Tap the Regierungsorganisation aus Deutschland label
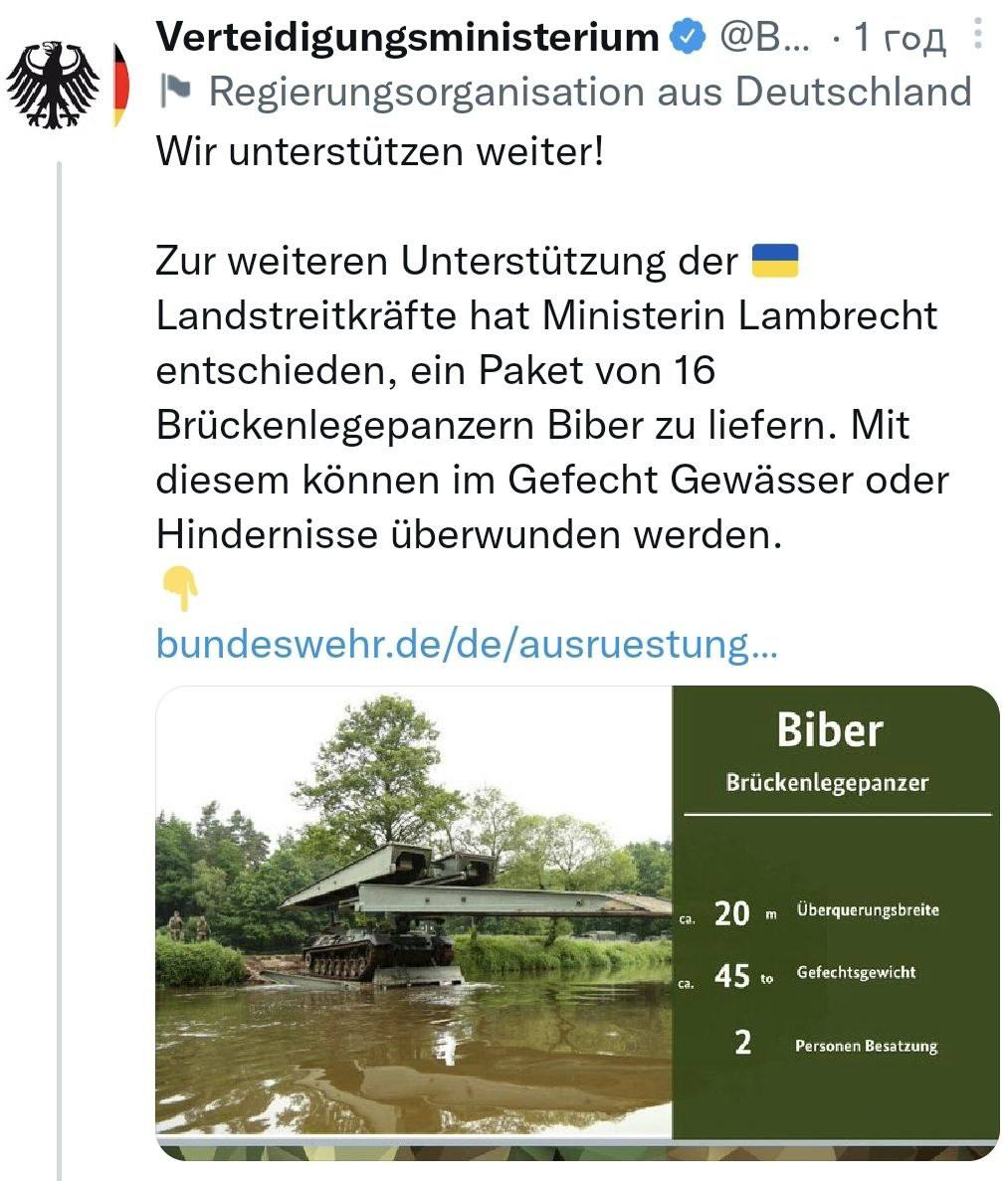The width and height of the screenshot is (1008, 1181). click(x=589, y=92)
